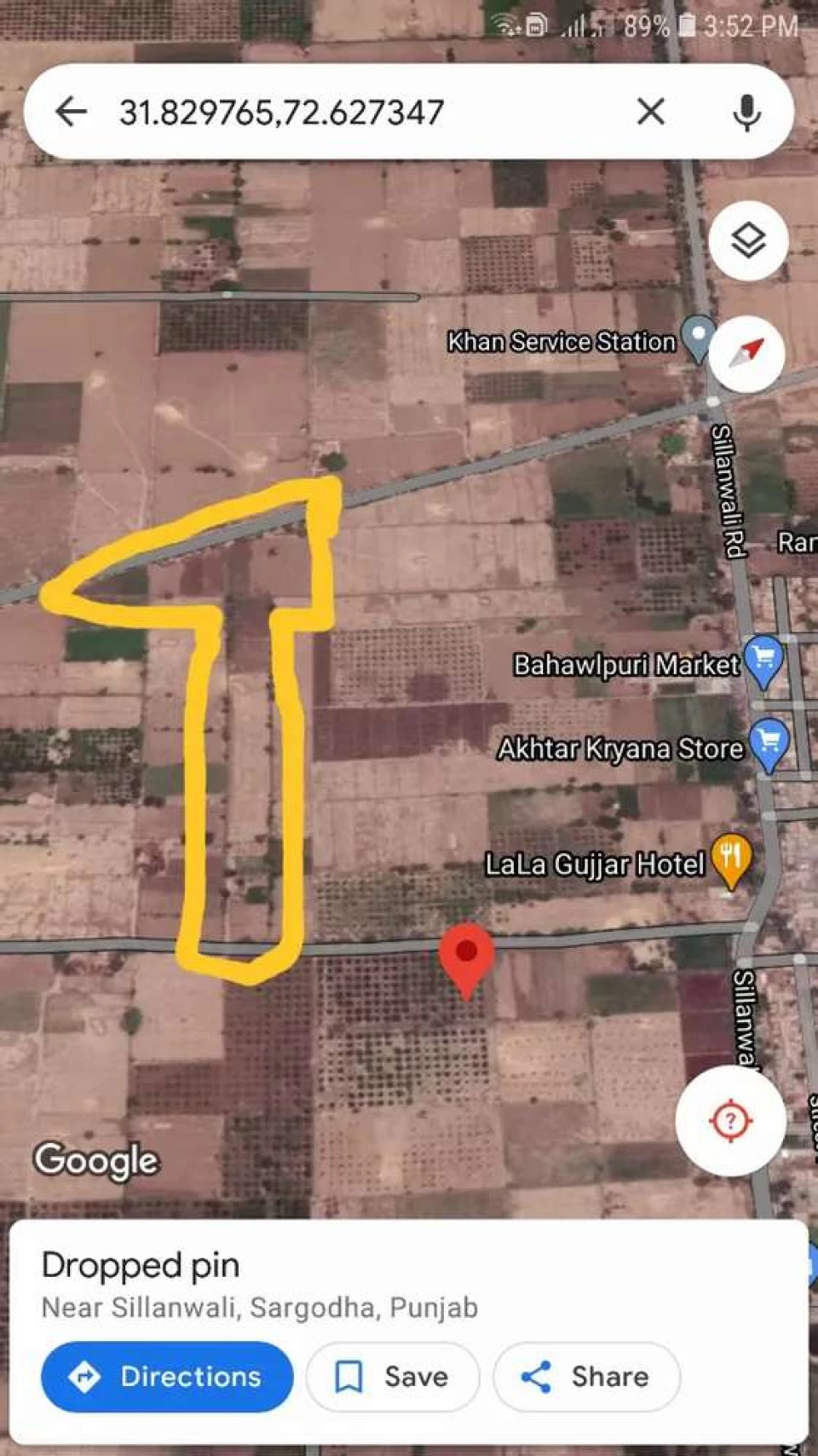Select the Bahawlpuri Market marker
818x1456 pixels.
[x=763, y=660]
